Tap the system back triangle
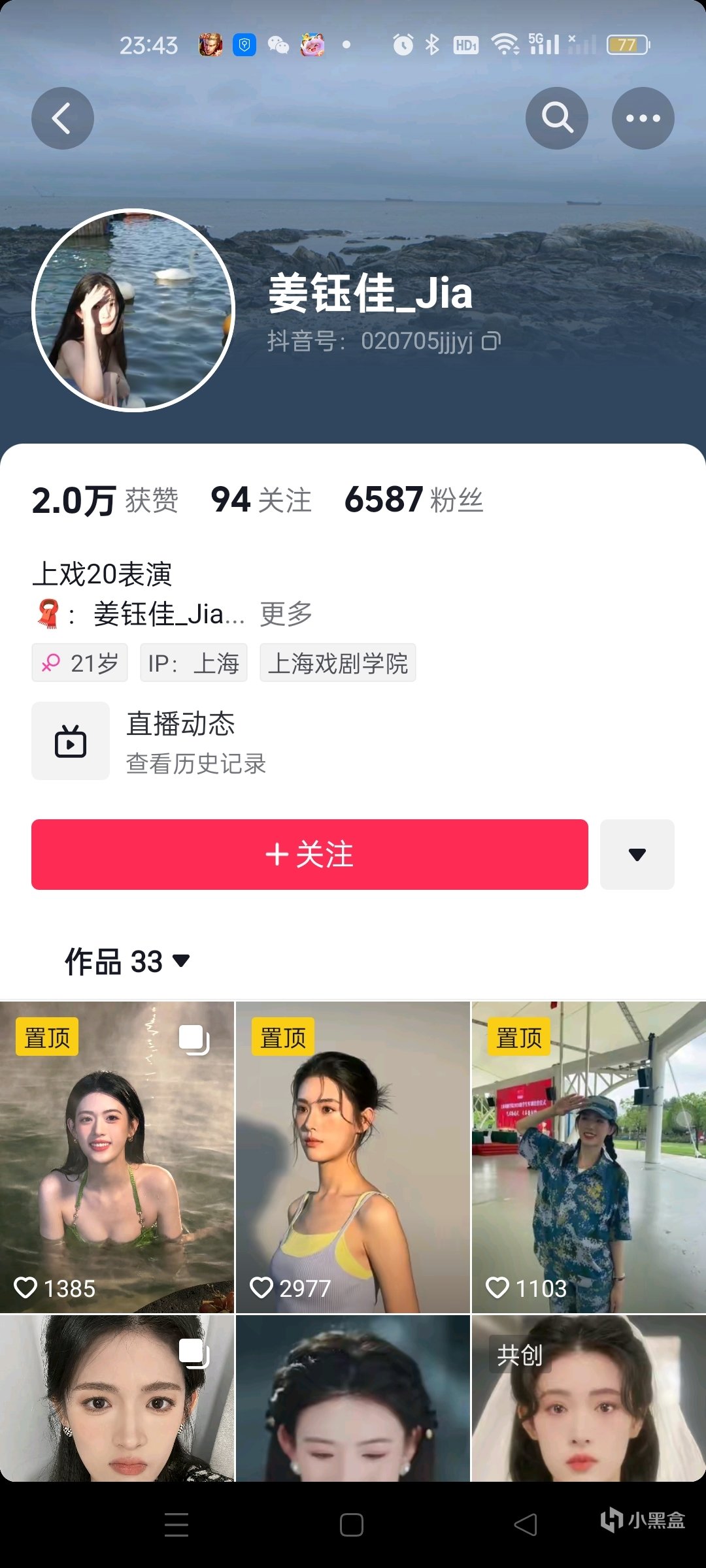 [526, 1525]
